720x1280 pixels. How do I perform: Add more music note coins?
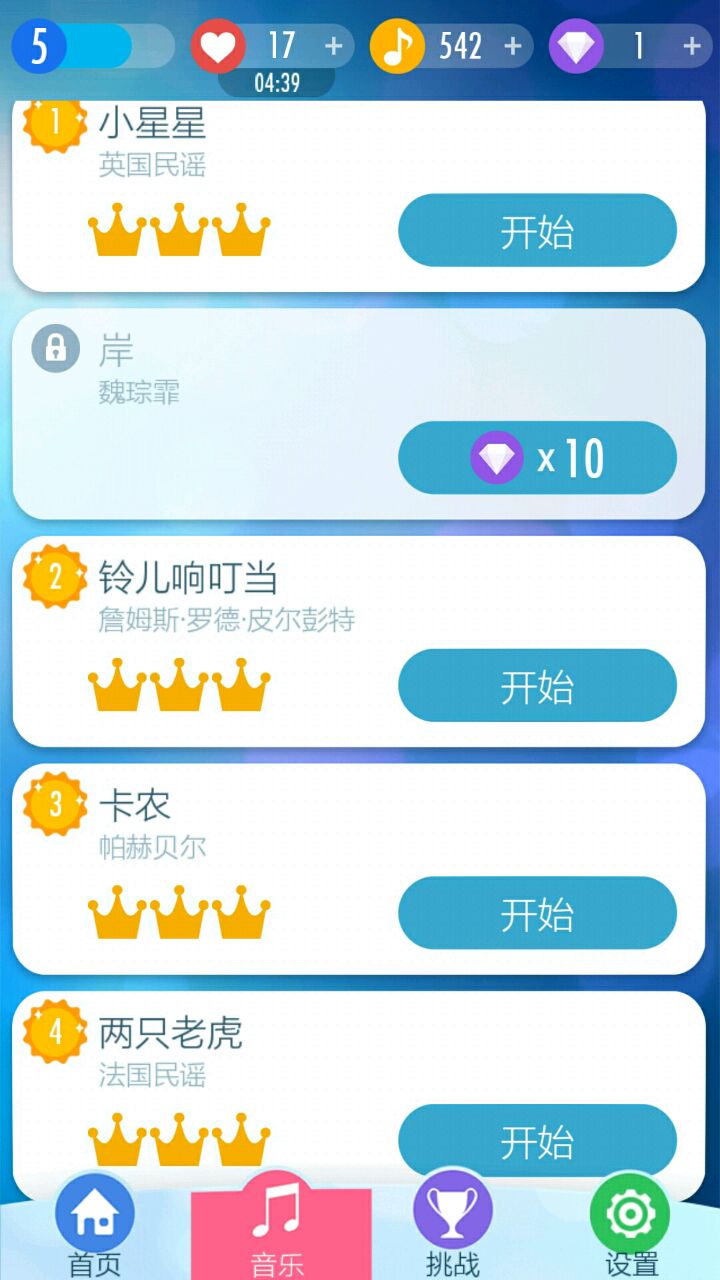pyautogui.click(x=513, y=46)
